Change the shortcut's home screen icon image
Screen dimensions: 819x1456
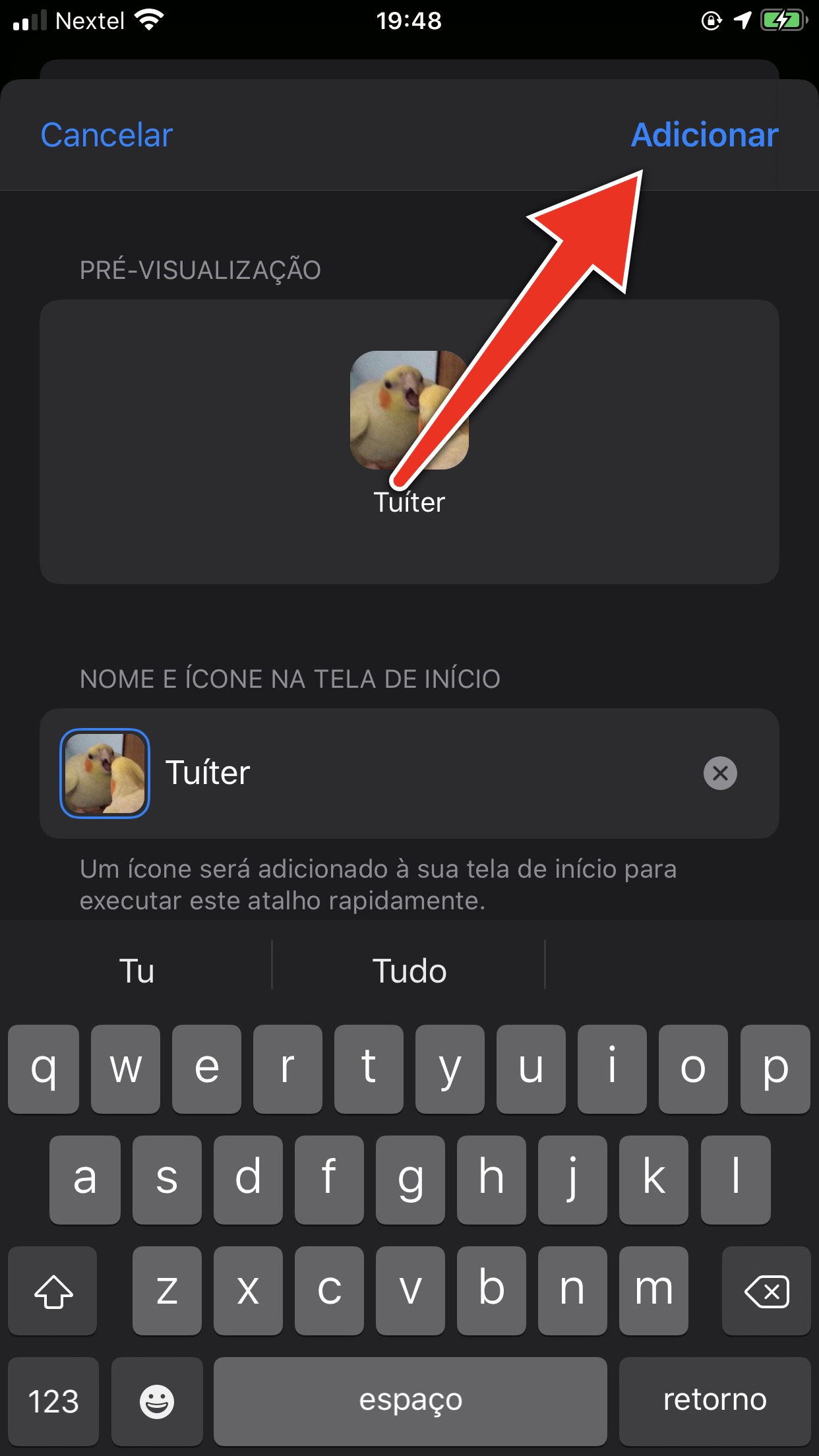[x=105, y=773]
